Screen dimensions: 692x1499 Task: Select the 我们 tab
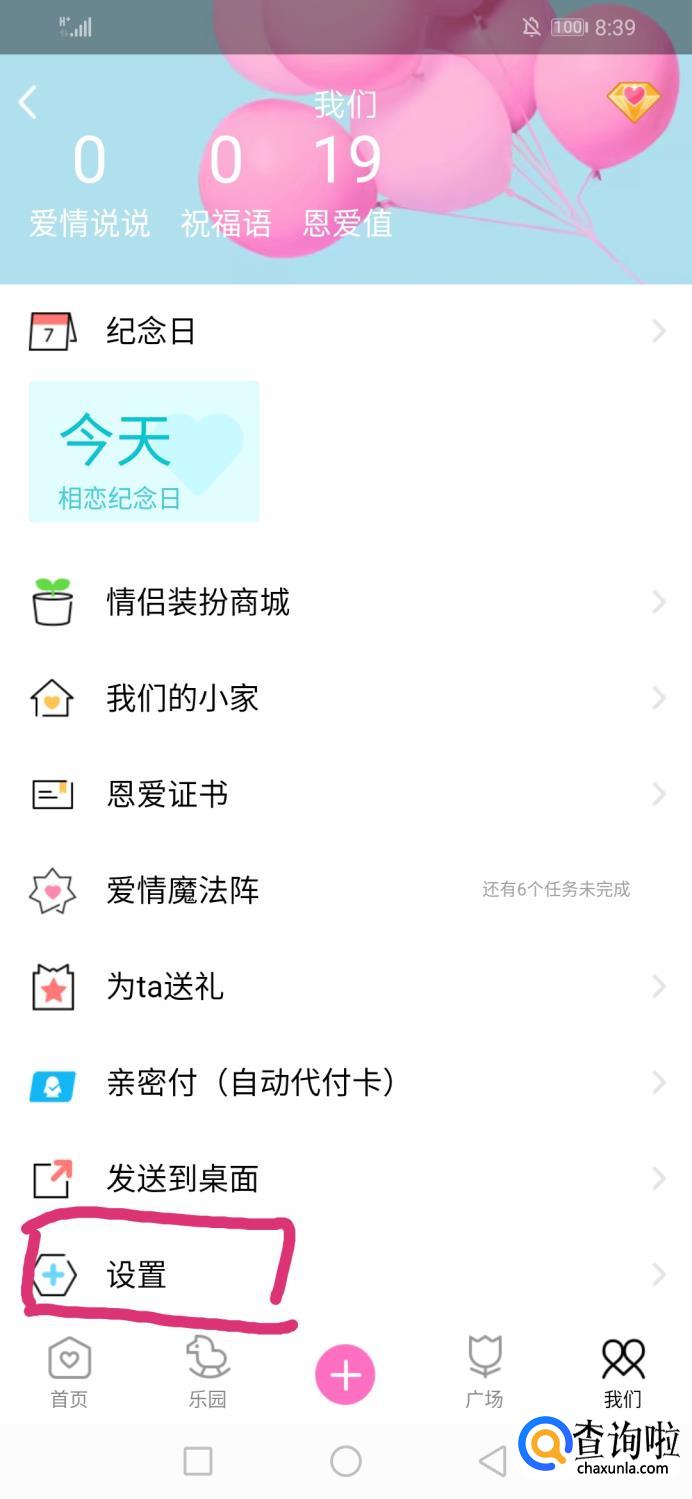(x=622, y=1373)
